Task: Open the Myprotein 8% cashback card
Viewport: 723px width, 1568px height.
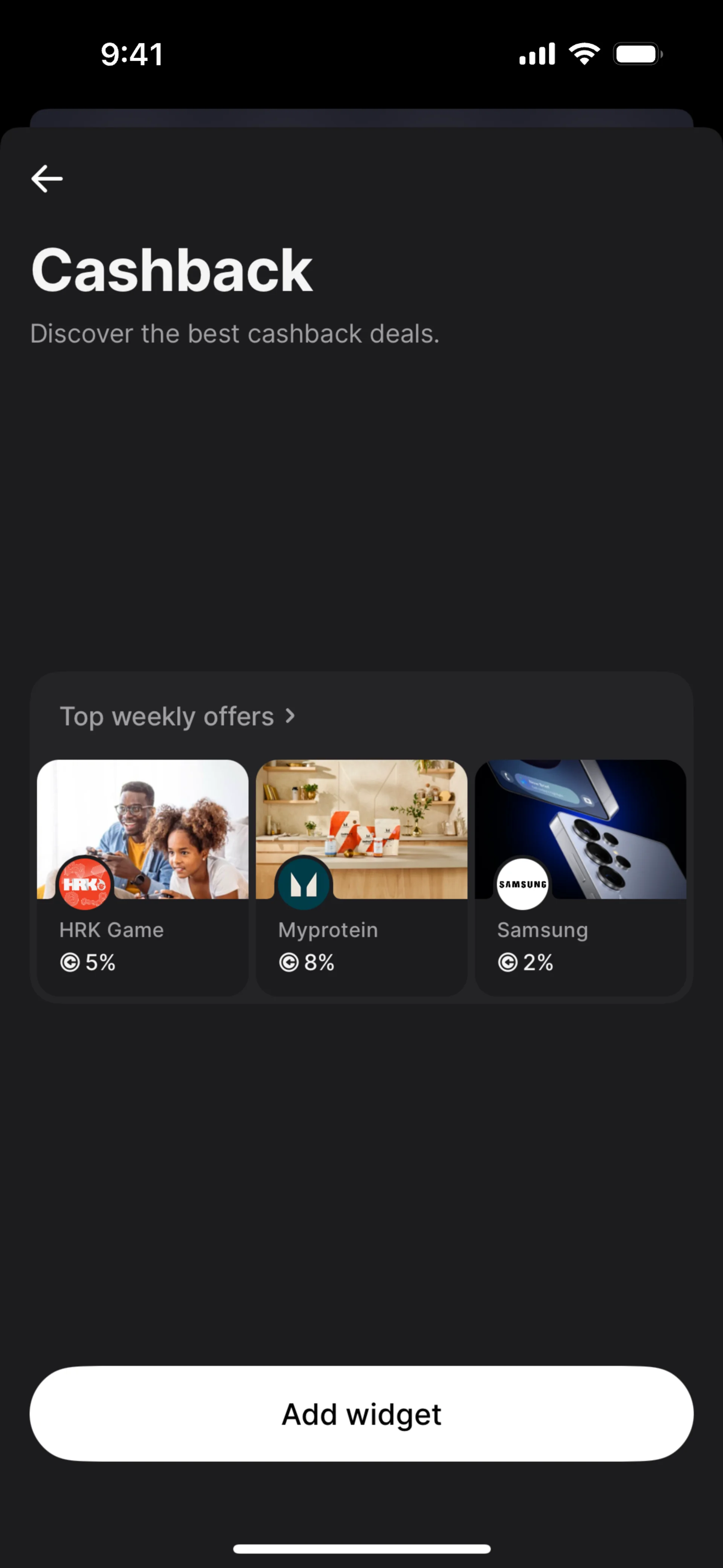Action: point(361,878)
